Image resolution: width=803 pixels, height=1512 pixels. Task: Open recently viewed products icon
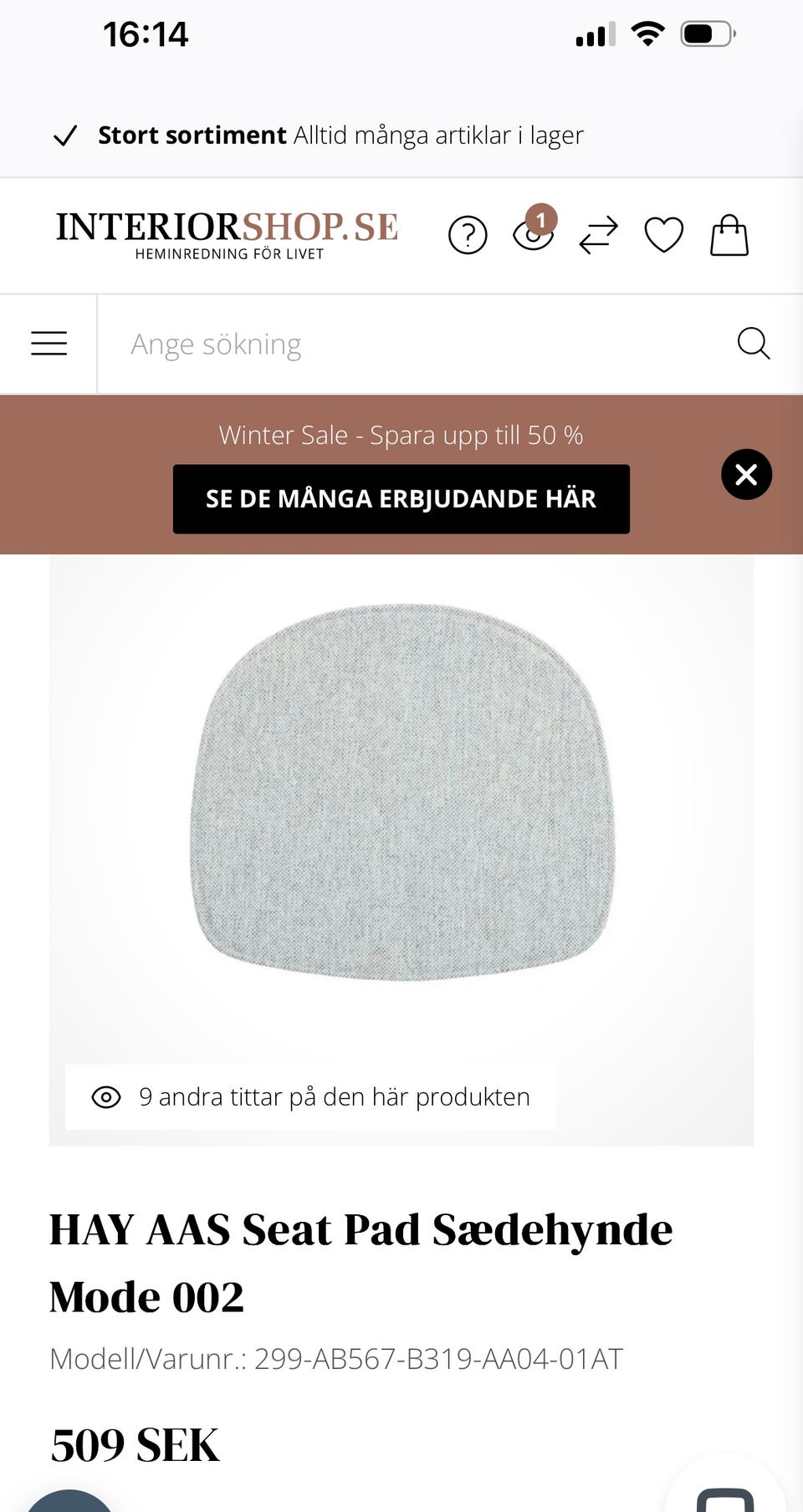533,233
